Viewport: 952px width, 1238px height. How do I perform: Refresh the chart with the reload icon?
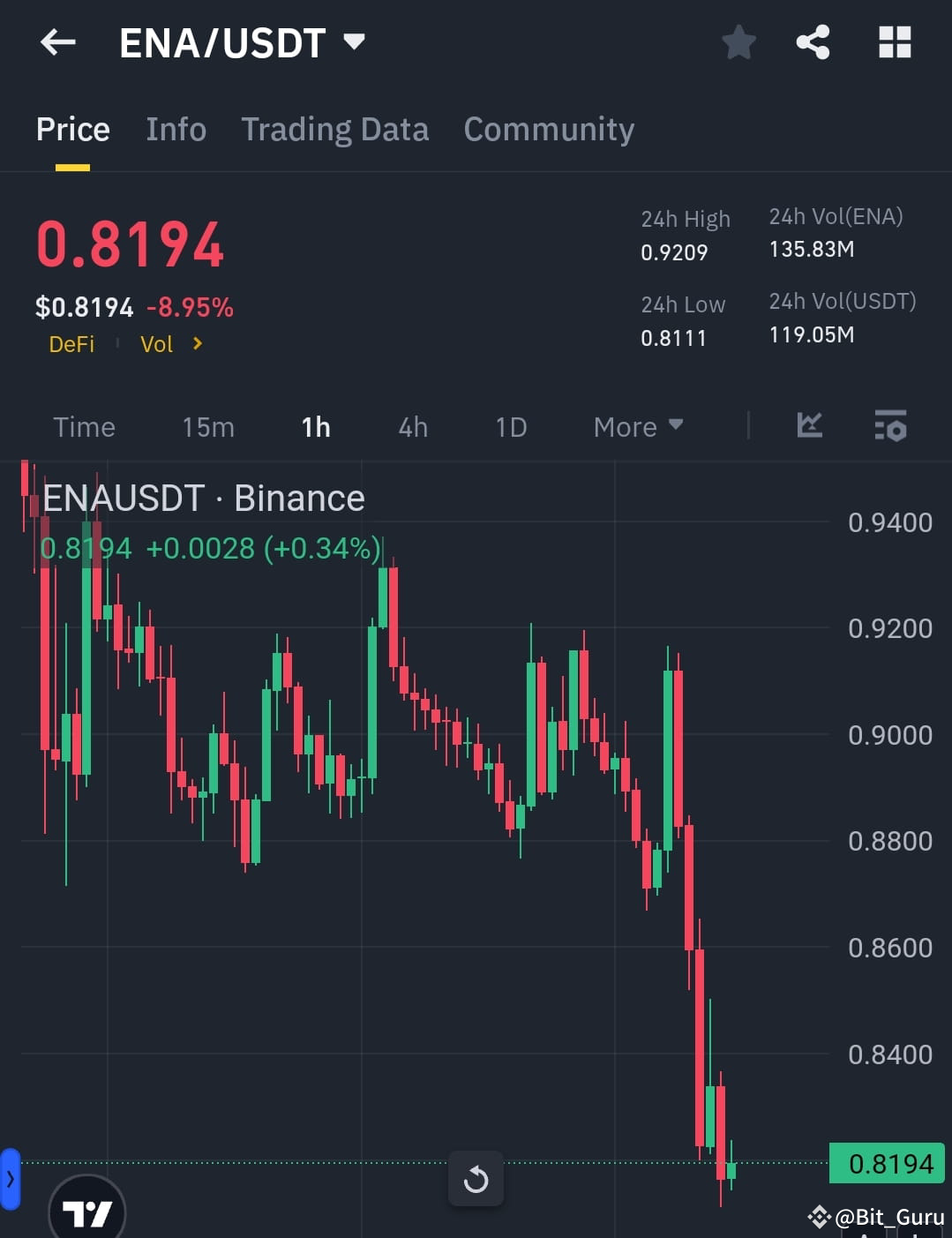click(476, 1179)
